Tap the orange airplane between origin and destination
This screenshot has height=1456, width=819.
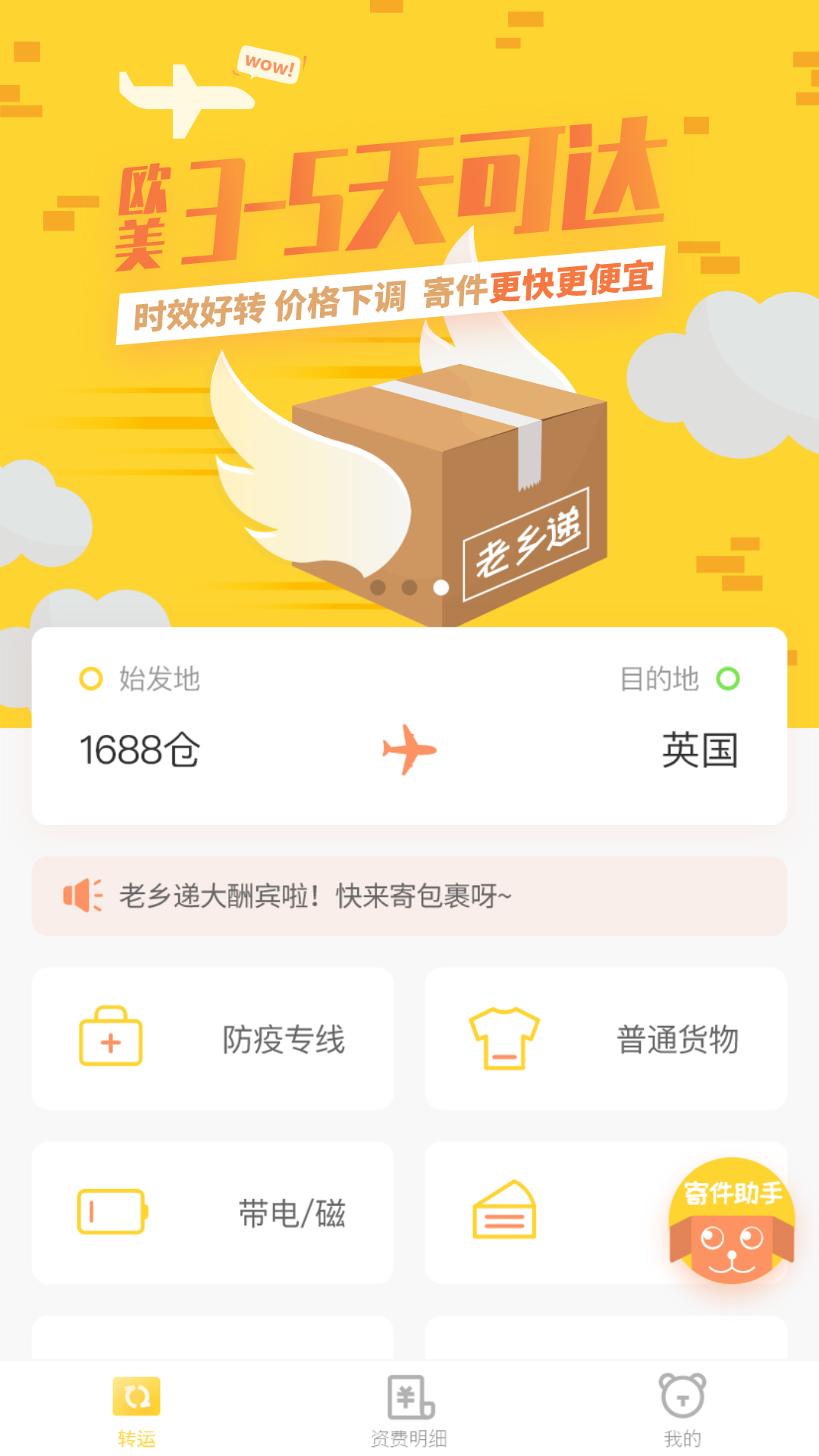(409, 749)
